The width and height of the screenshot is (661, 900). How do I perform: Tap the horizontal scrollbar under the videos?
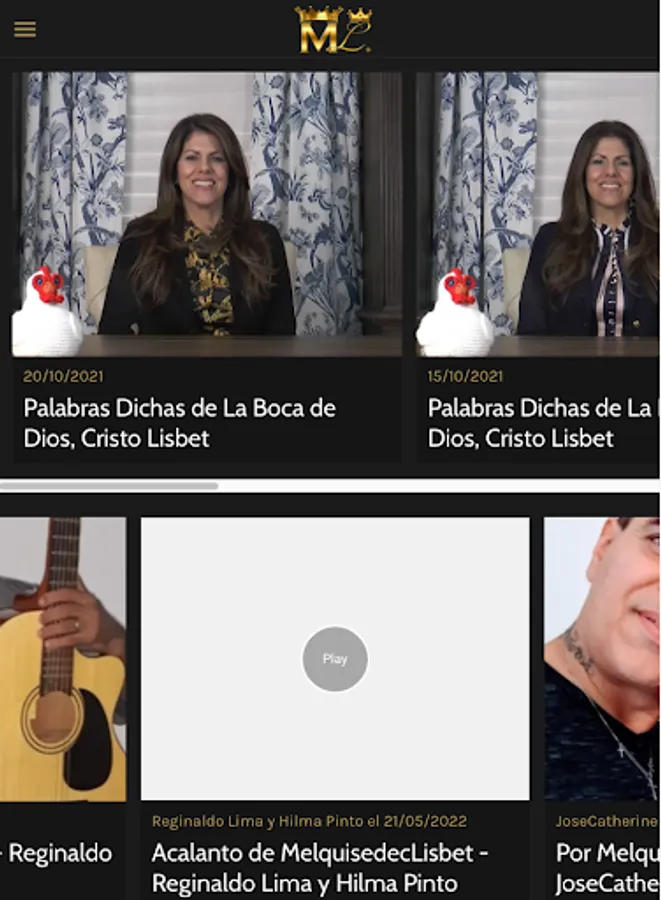109,486
